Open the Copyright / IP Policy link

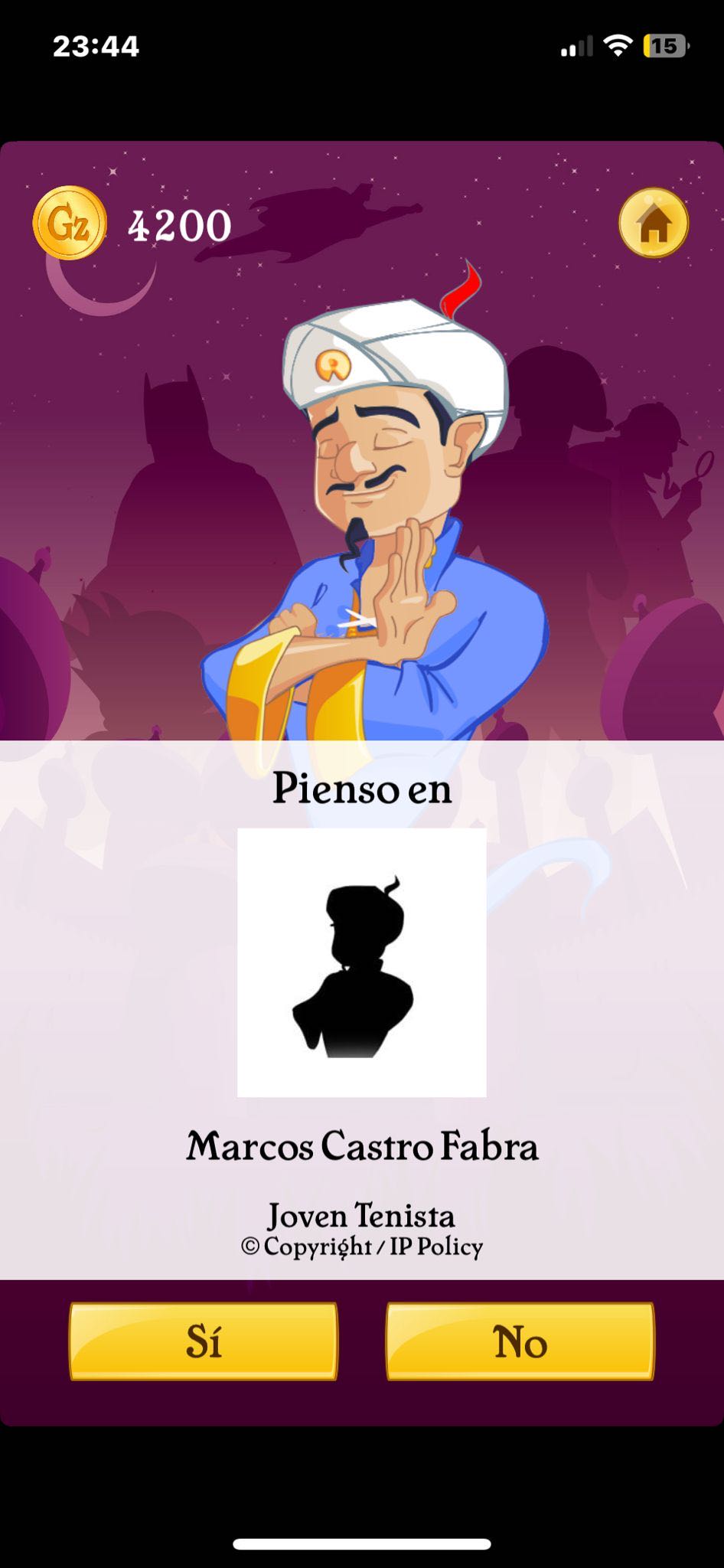[x=363, y=1246]
